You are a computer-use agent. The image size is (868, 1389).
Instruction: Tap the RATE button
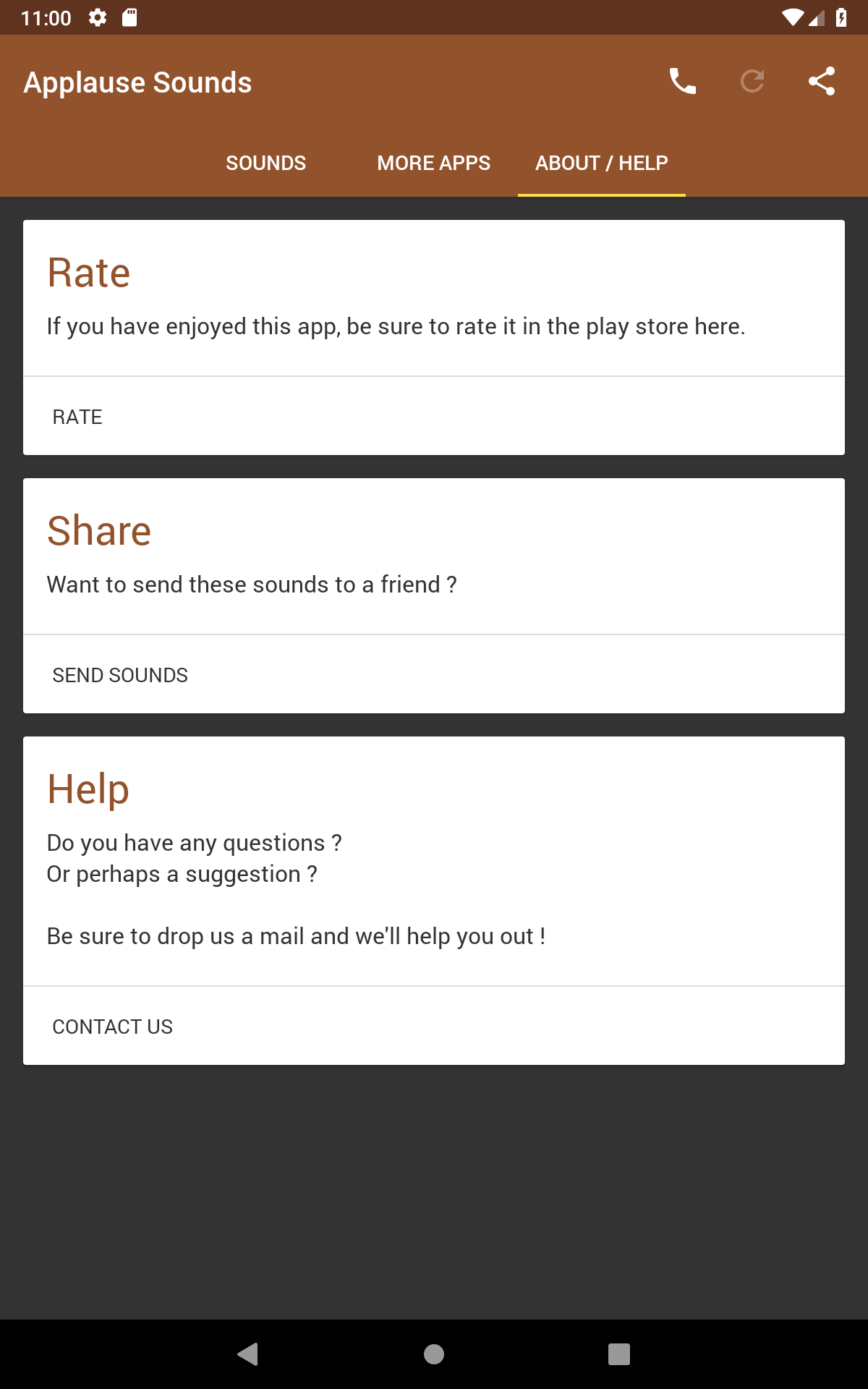tap(77, 417)
